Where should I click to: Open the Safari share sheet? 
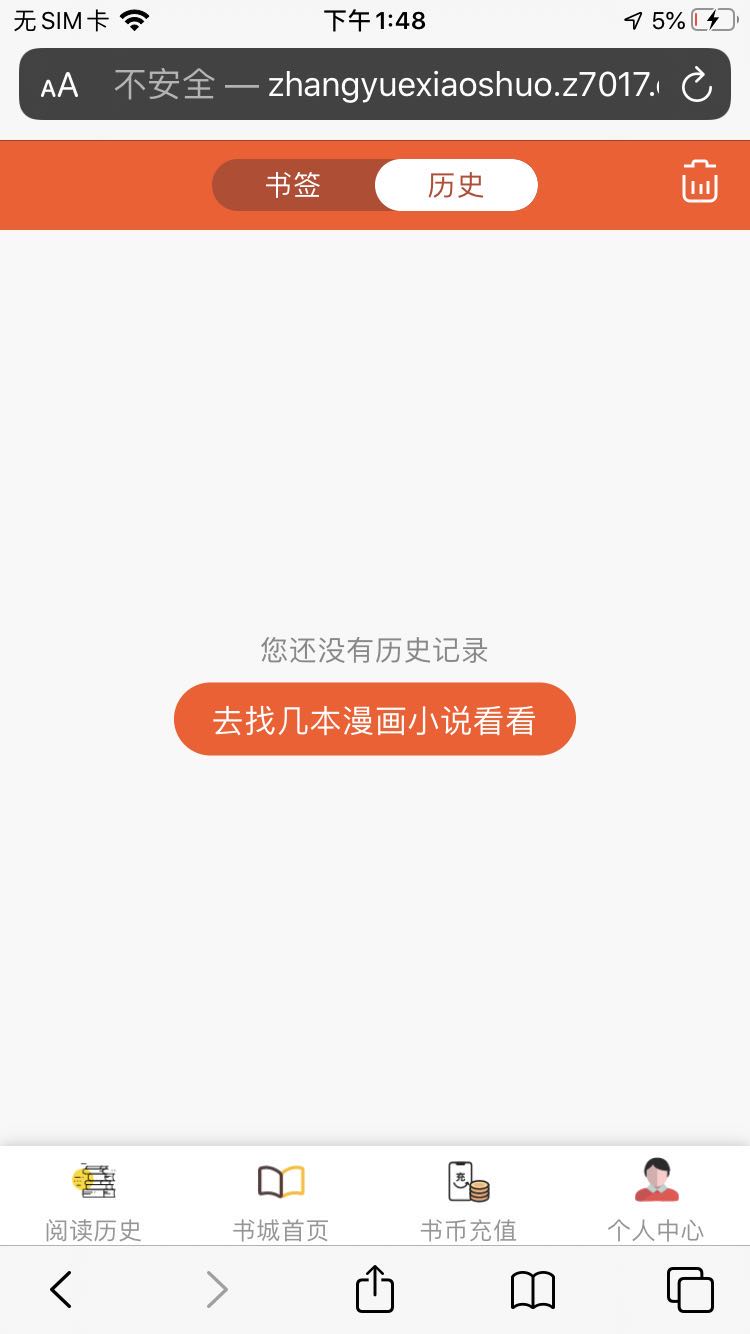coord(375,1288)
